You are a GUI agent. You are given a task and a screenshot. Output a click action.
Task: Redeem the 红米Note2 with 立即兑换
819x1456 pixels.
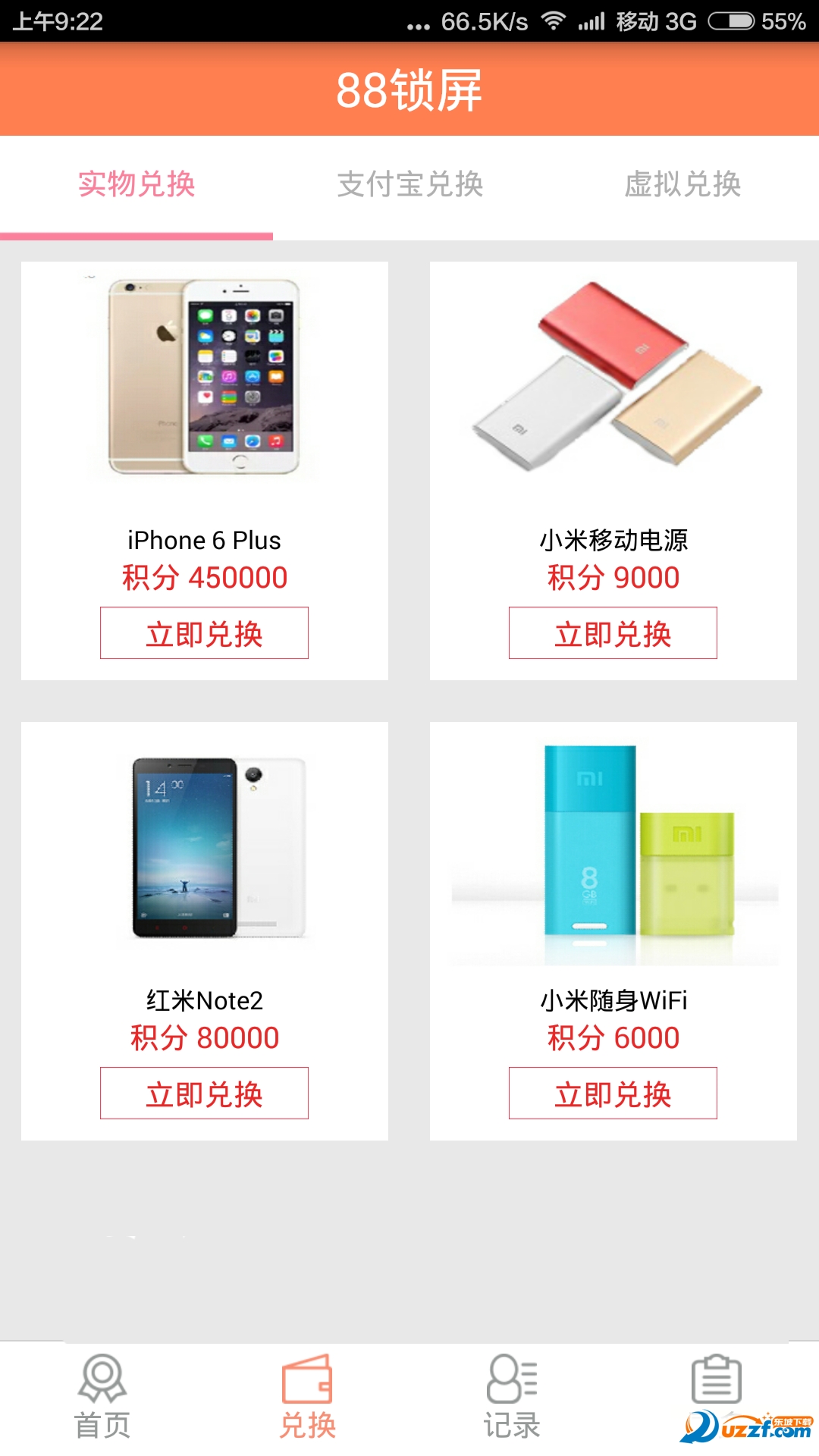coord(204,1094)
